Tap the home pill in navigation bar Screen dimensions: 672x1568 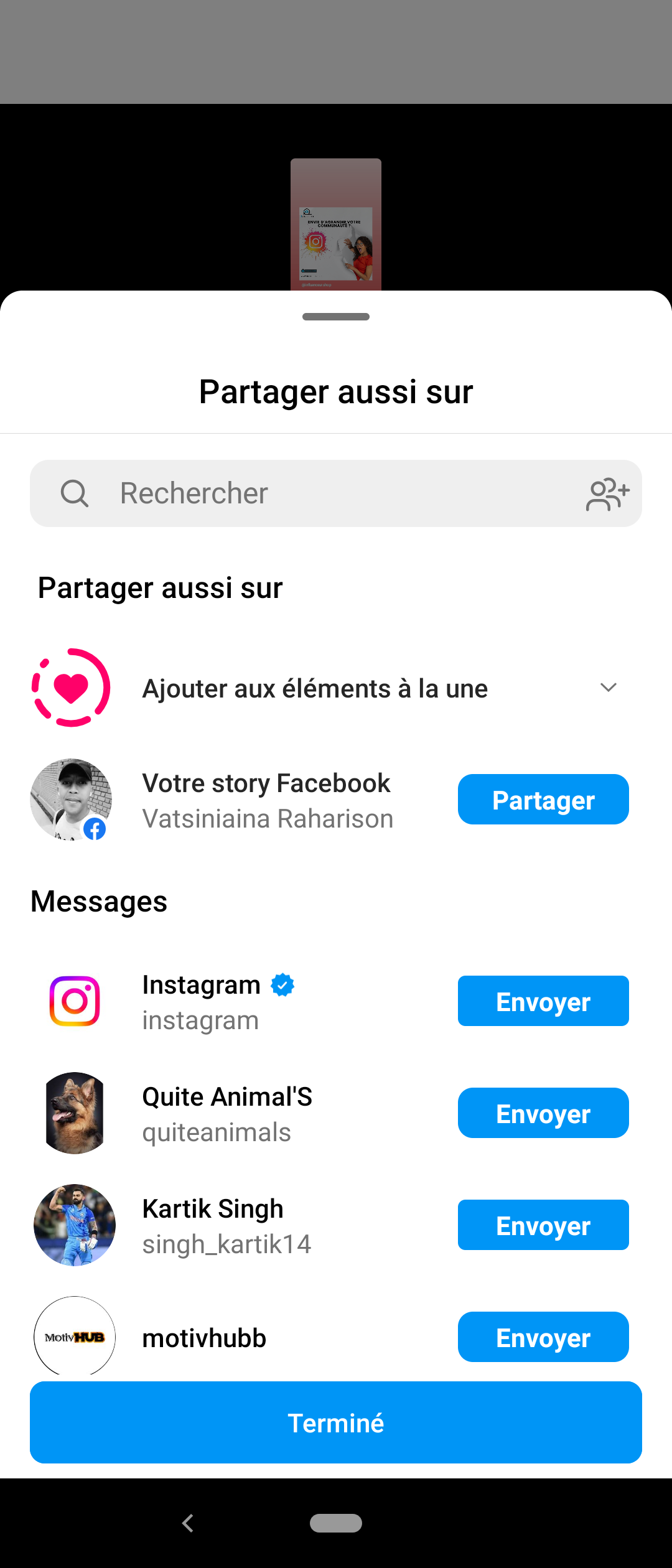click(336, 1523)
